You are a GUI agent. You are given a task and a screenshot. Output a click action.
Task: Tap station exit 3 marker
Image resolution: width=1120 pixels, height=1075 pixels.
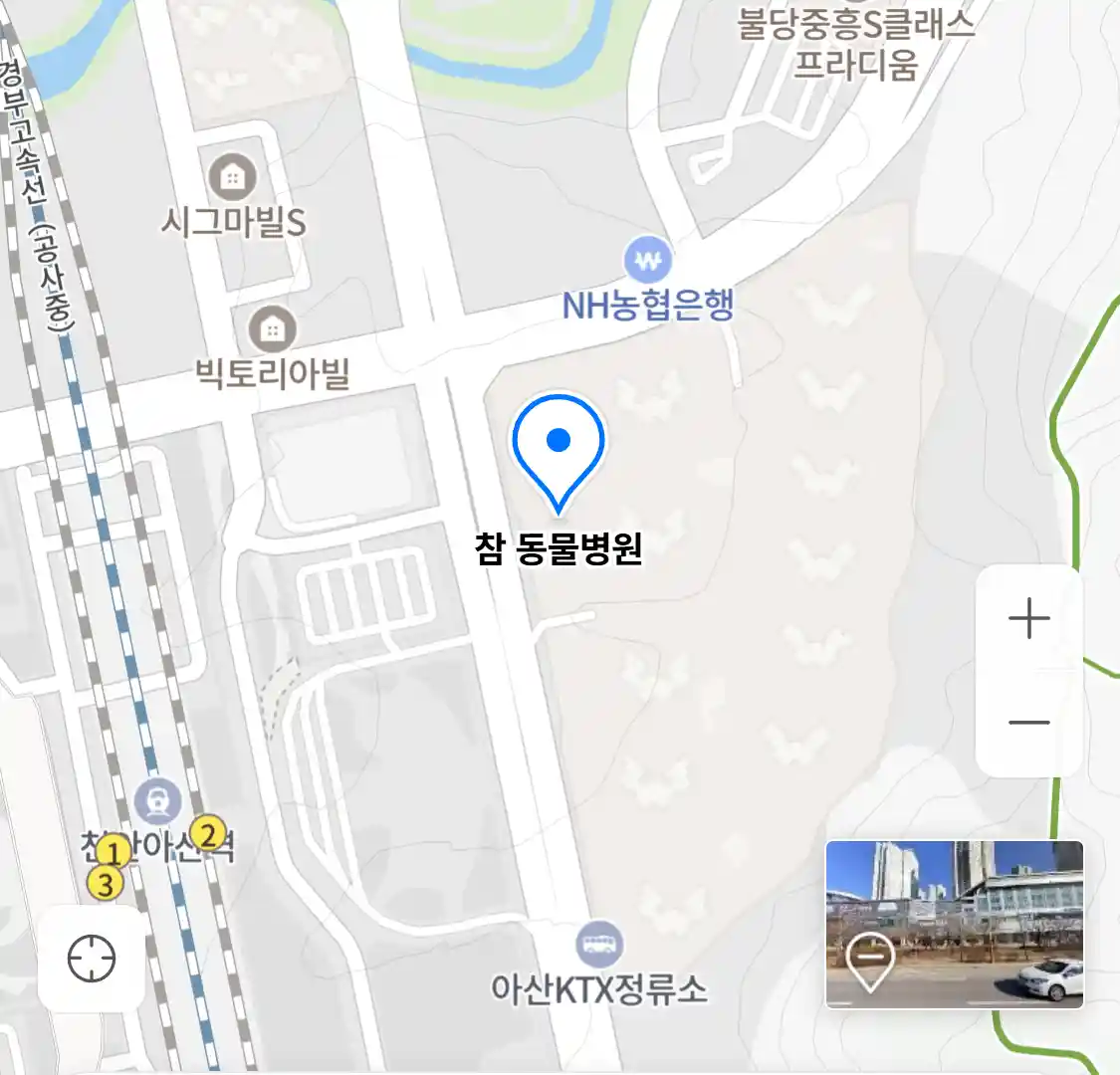(x=105, y=882)
